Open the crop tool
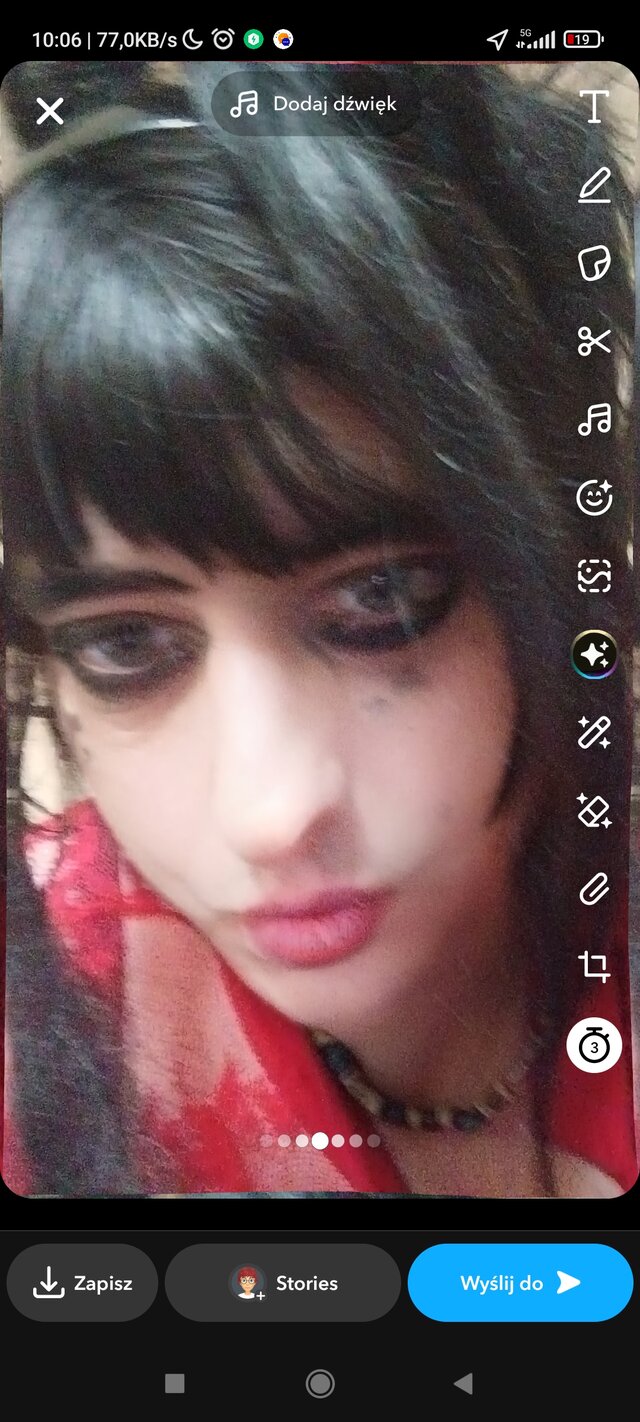The width and height of the screenshot is (640, 1422). tap(594, 966)
